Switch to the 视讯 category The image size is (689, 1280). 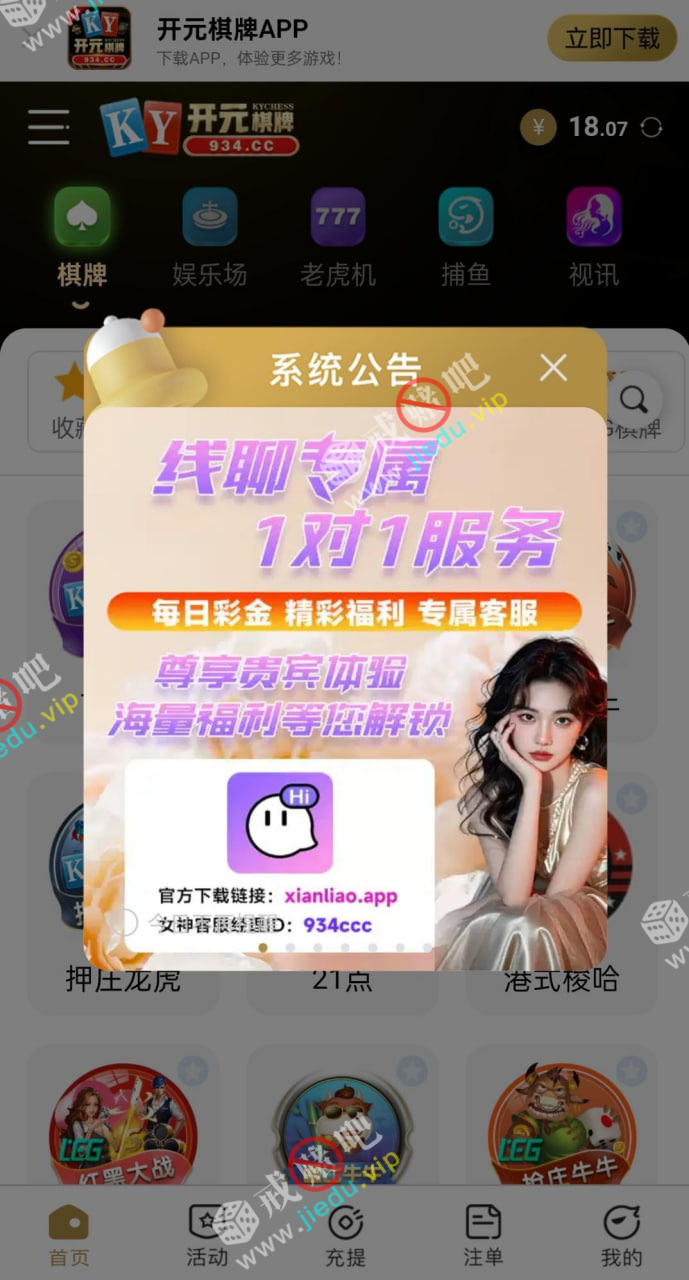pos(594,237)
